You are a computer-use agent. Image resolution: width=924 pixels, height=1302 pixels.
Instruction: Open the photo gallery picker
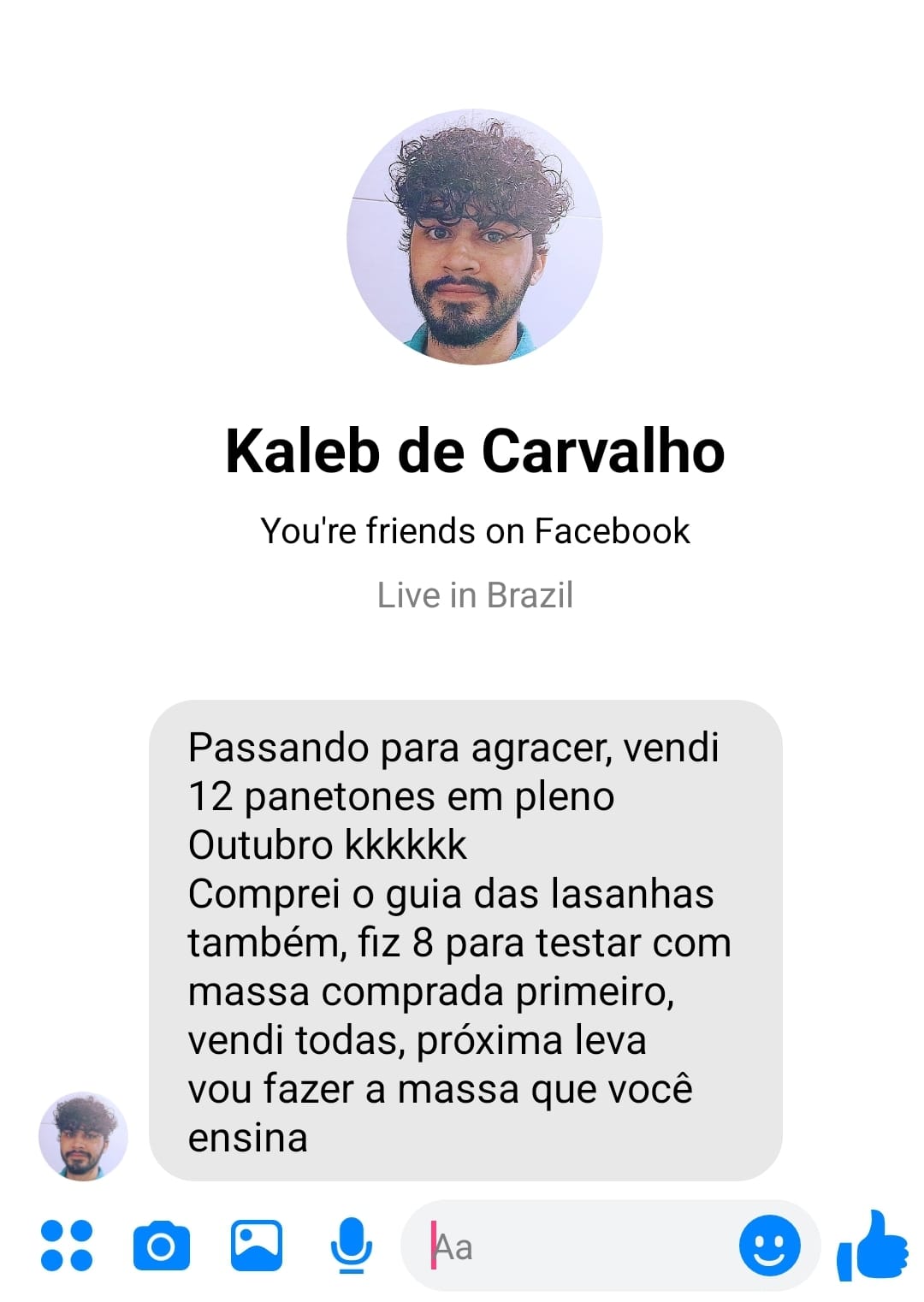(256, 1245)
